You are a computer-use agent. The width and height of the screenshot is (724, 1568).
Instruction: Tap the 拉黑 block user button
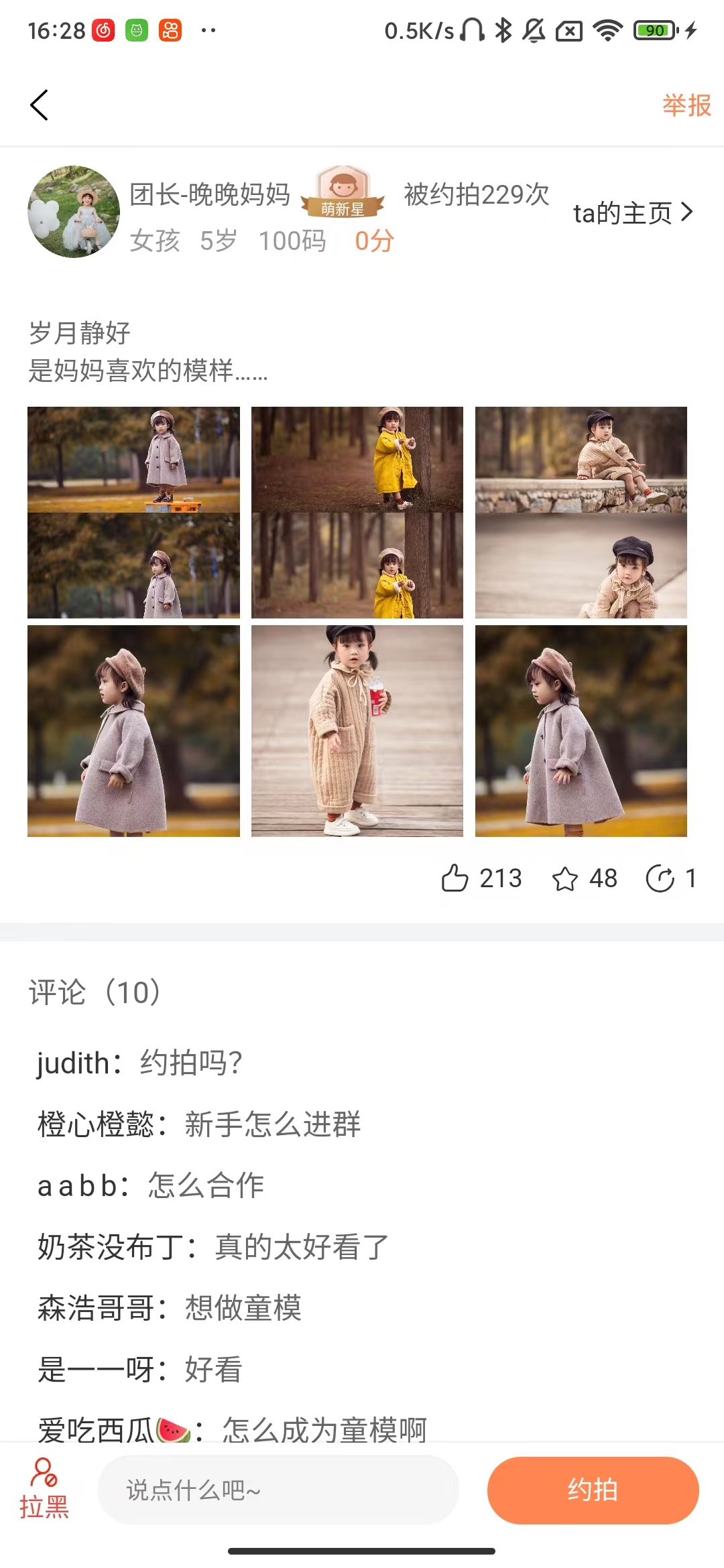tap(44, 1490)
